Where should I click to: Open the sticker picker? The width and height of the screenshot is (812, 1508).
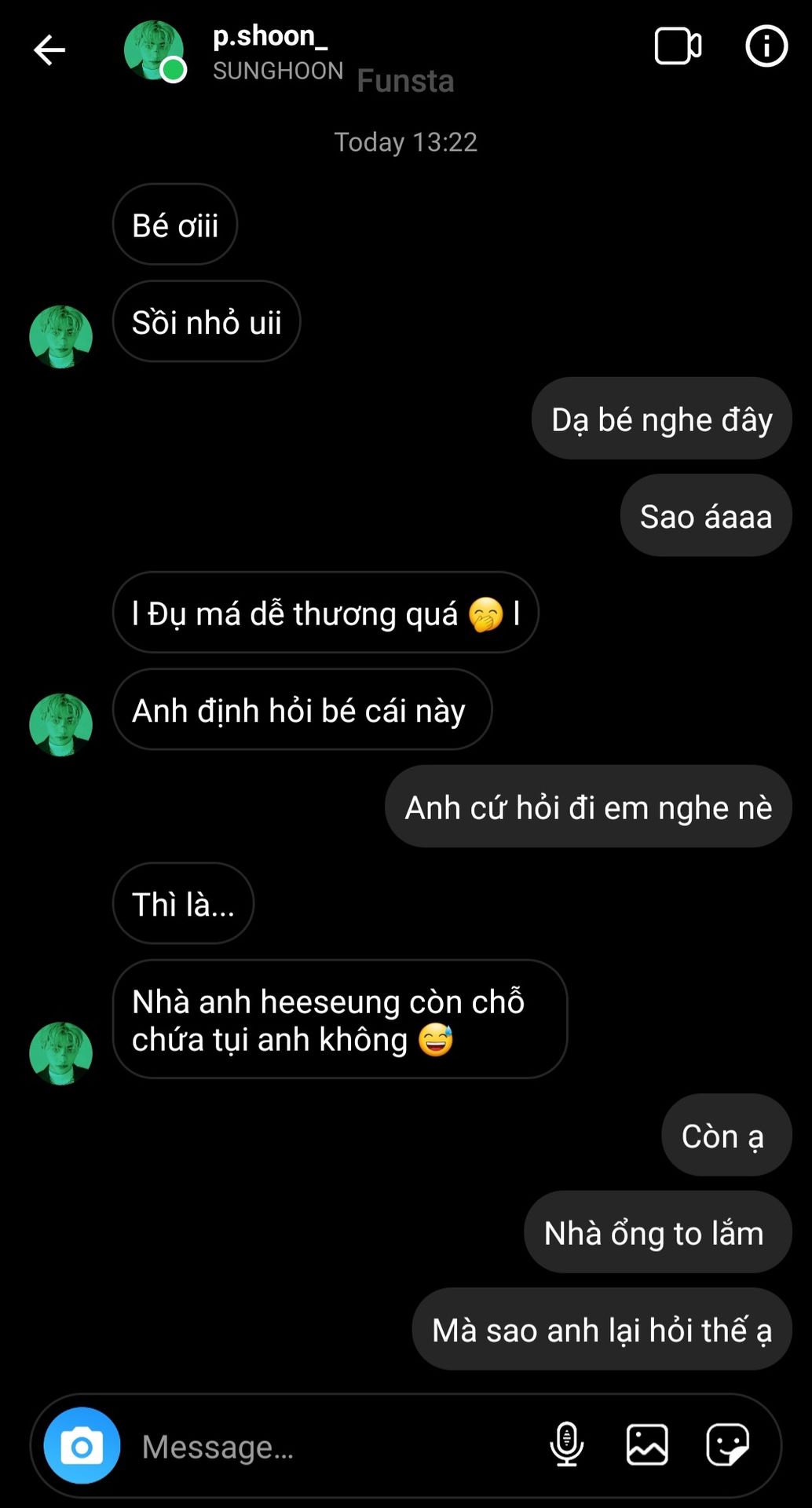[728, 1444]
